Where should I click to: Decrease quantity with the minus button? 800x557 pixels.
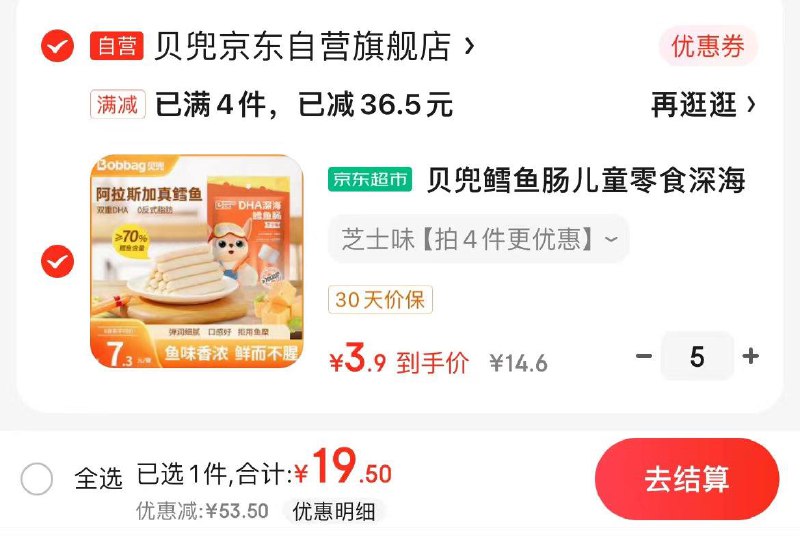(x=644, y=357)
